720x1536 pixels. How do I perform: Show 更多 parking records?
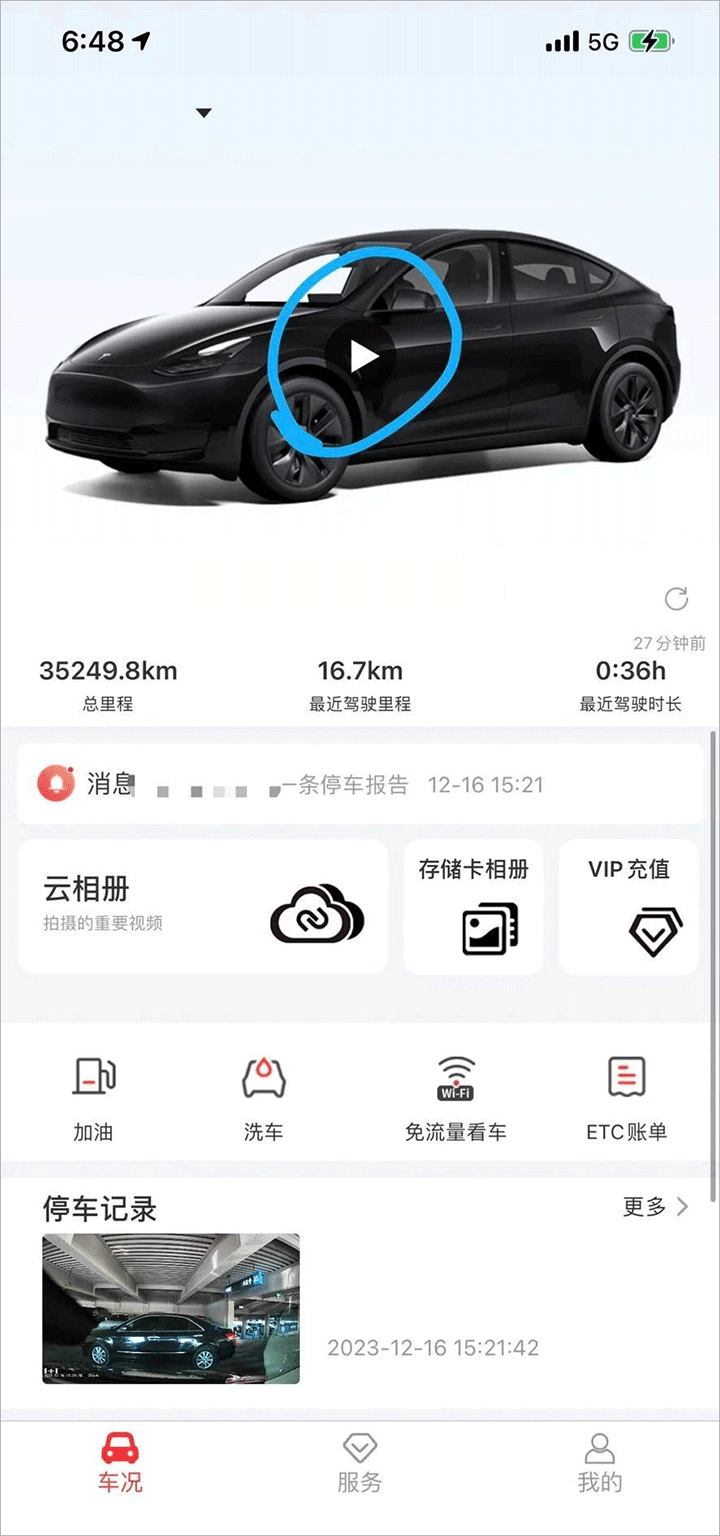[x=655, y=1207]
